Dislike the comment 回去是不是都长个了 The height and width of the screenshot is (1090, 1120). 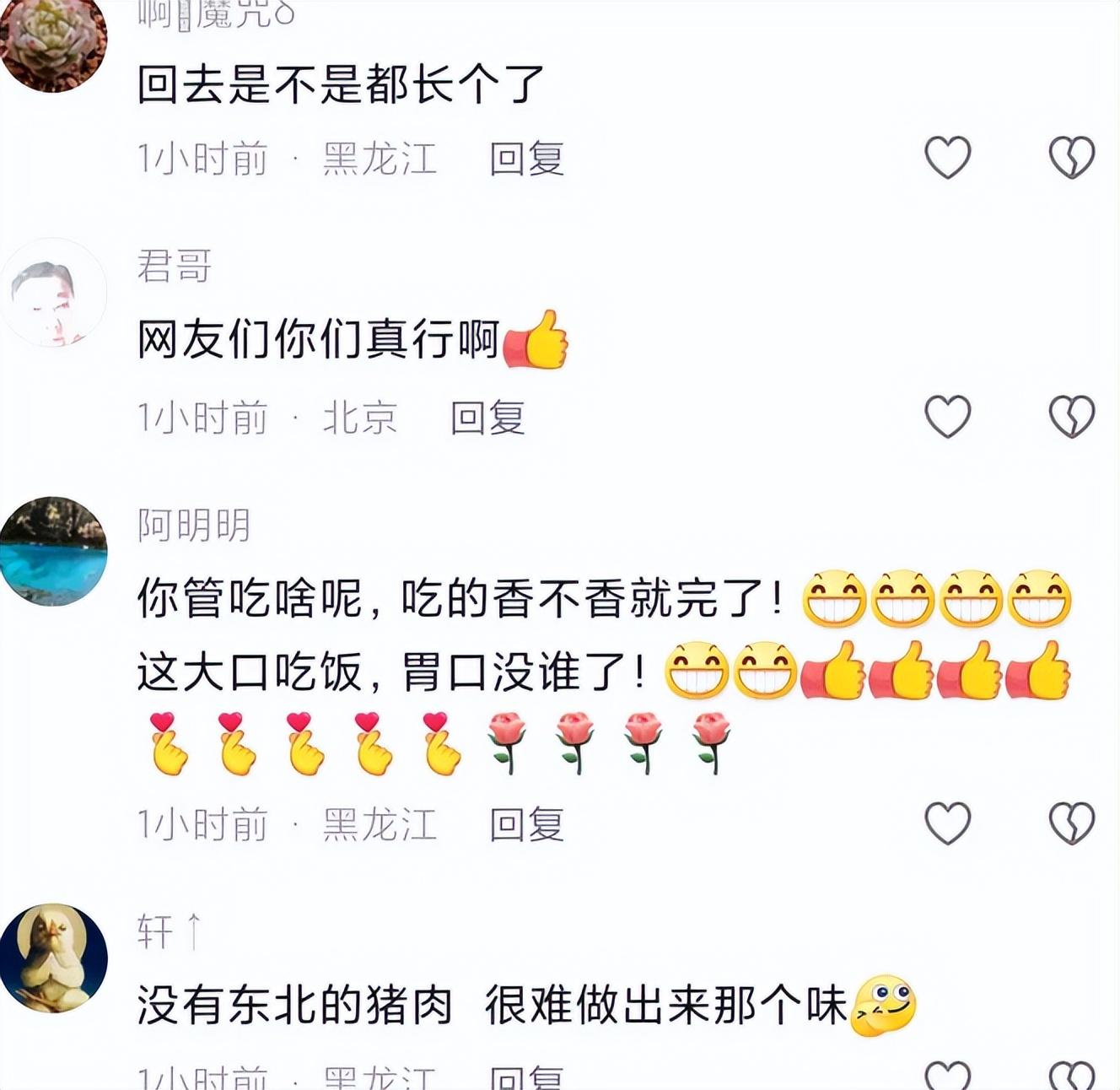(x=1071, y=158)
